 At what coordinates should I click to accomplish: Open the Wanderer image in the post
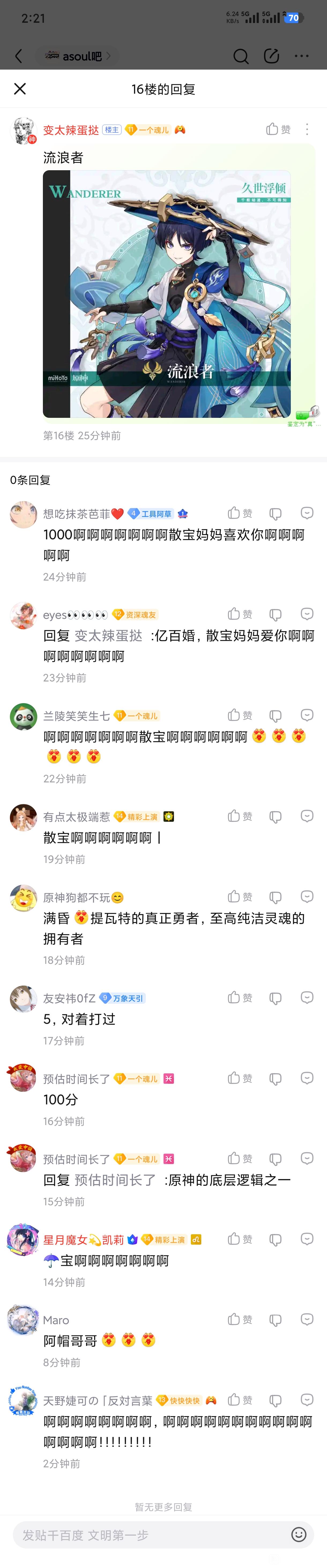tap(166, 293)
